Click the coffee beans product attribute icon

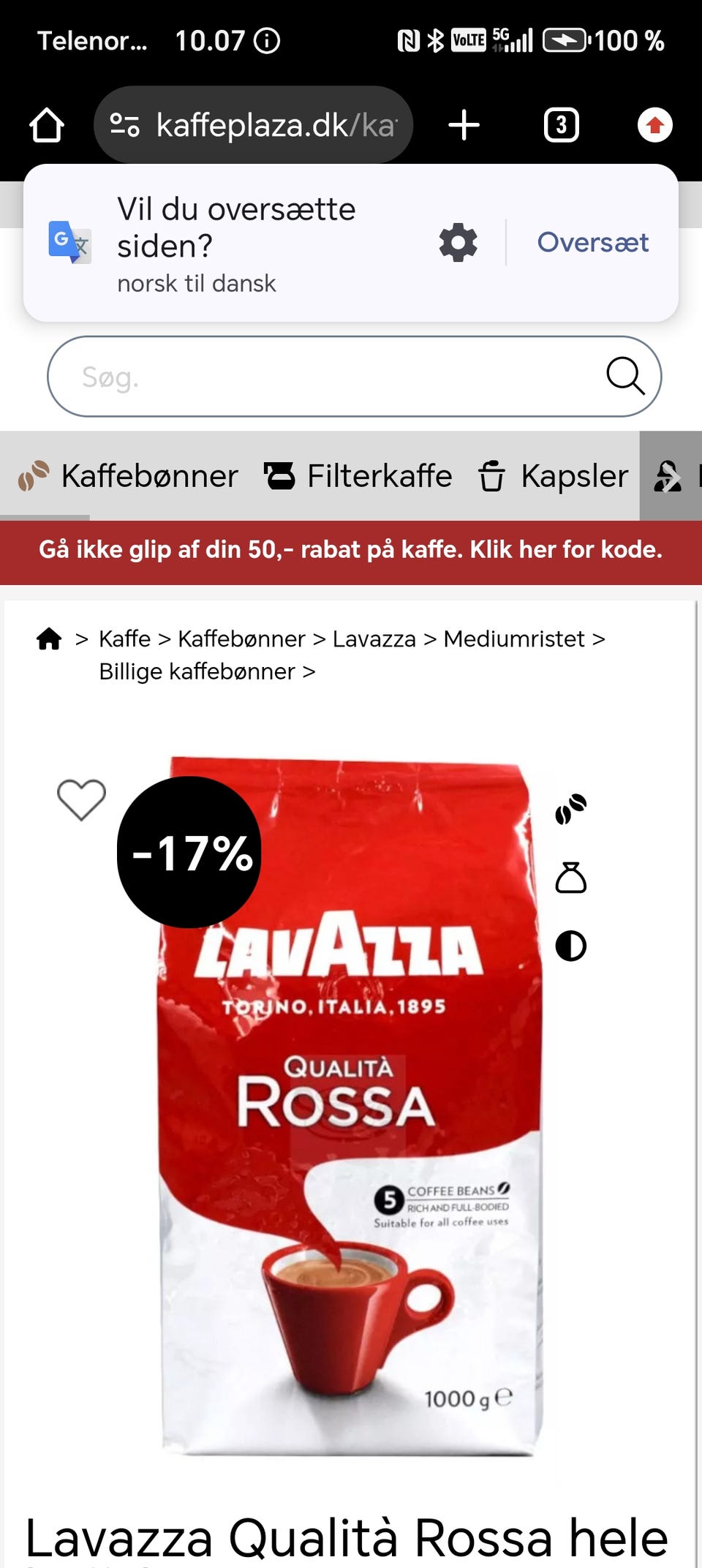(572, 809)
